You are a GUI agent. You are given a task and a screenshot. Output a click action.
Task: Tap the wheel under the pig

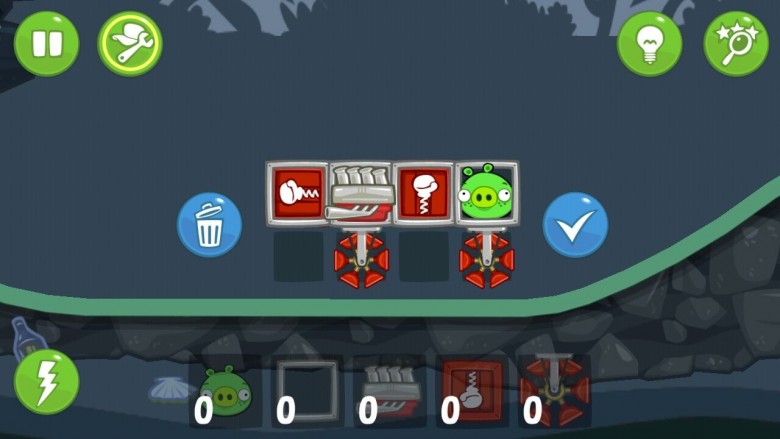click(487, 258)
